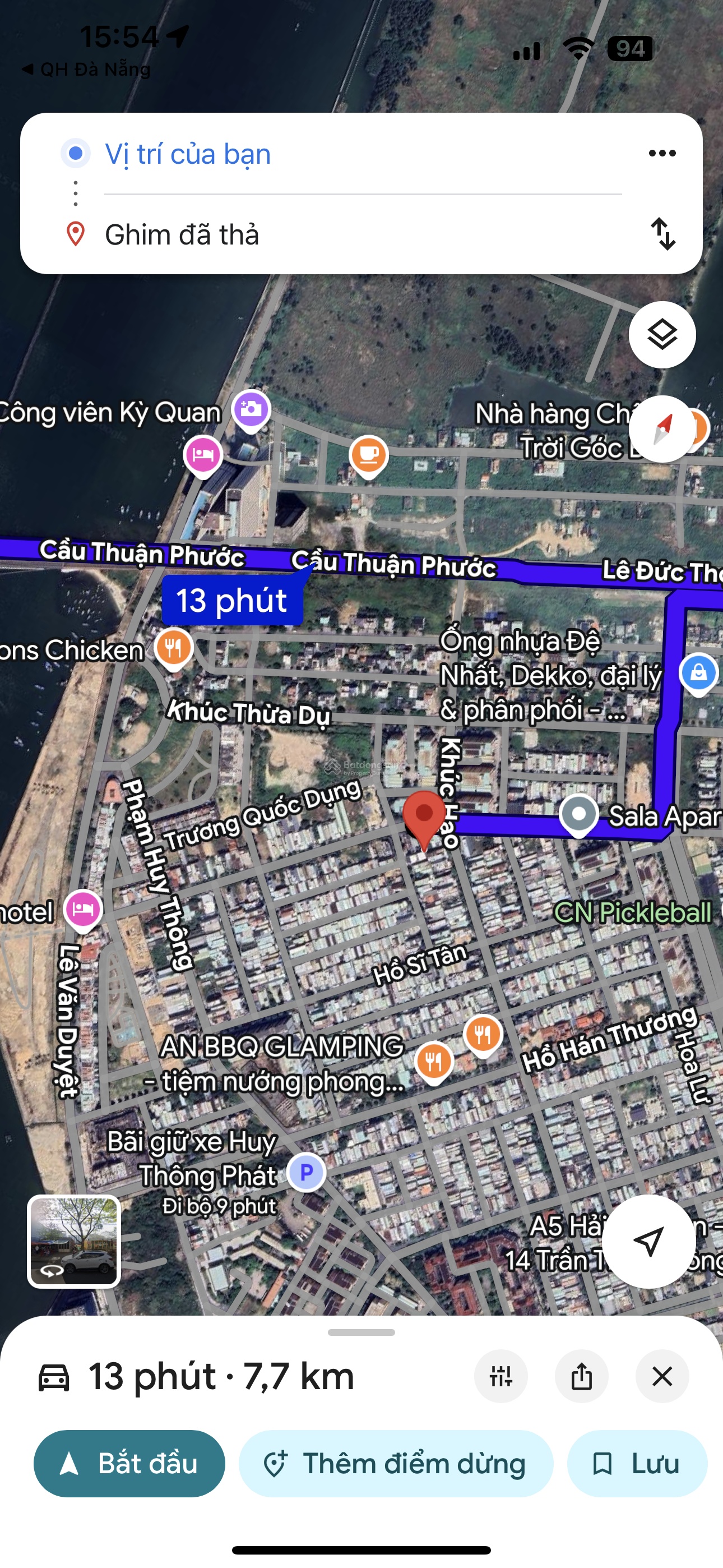Viewport: 723px width, 1568px height.
Task: Start navigation with Bắt đầu
Action: click(129, 1463)
